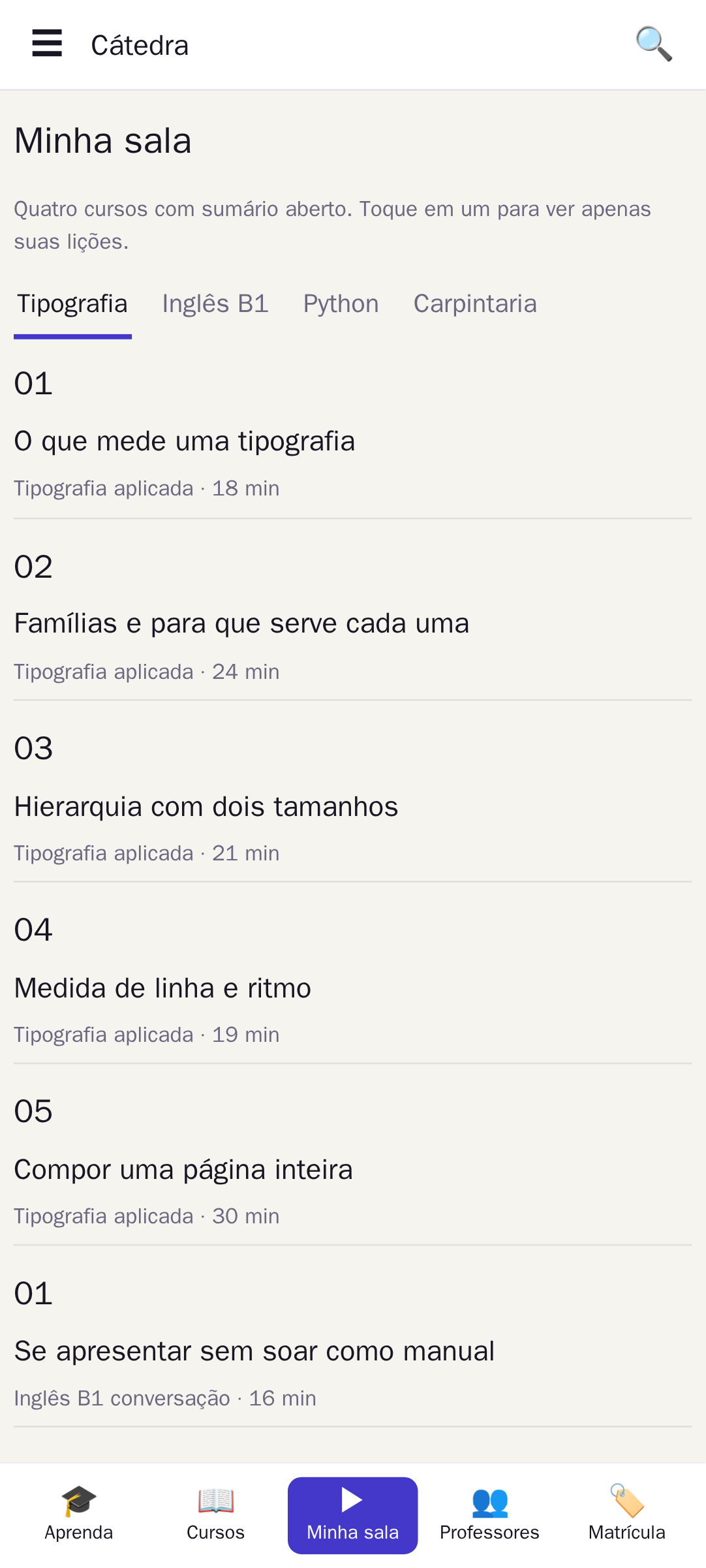Go to the Cursos tab

[x=216, y=1516]
